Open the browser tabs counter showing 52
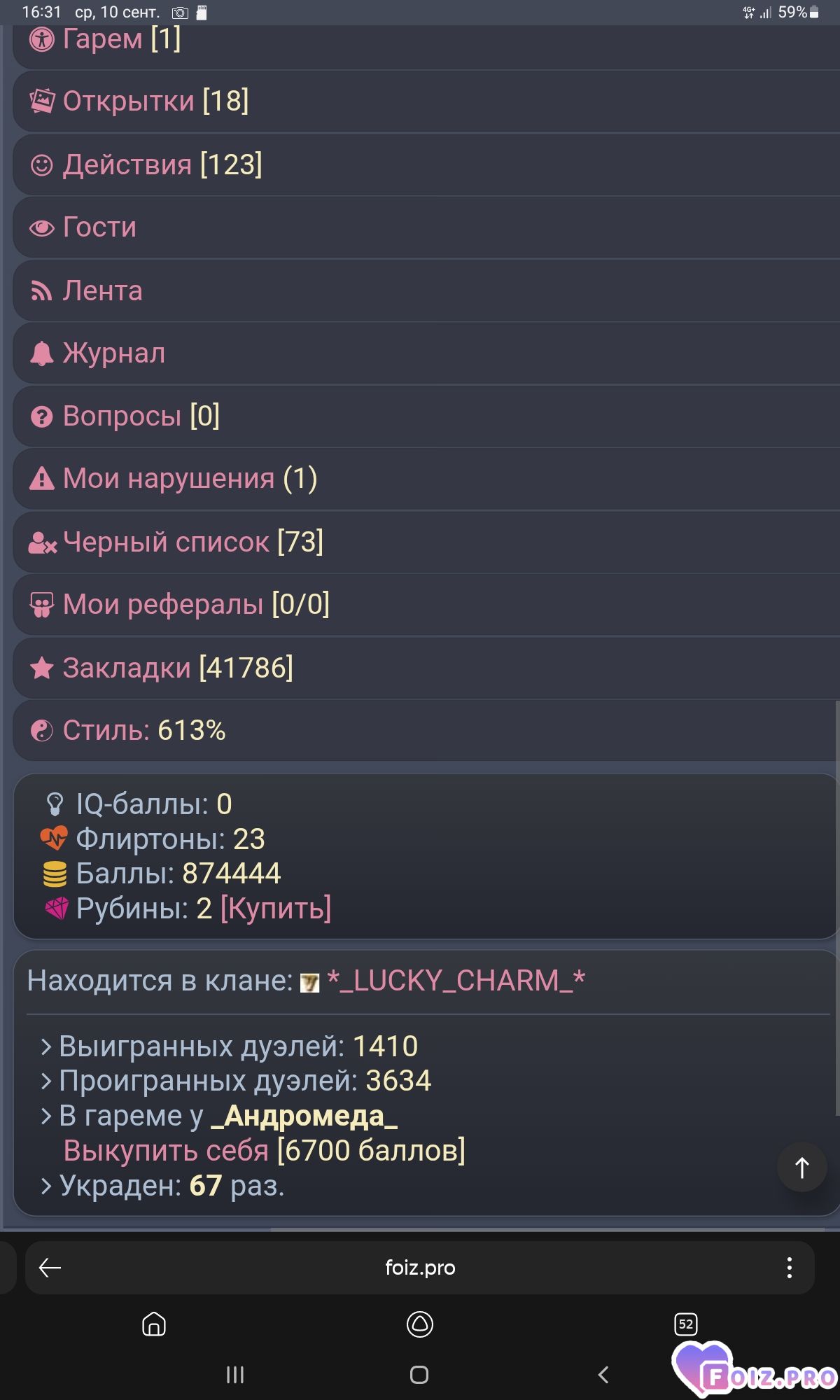Viewport: 840px width, 1400px height. tap(686, 1324)
